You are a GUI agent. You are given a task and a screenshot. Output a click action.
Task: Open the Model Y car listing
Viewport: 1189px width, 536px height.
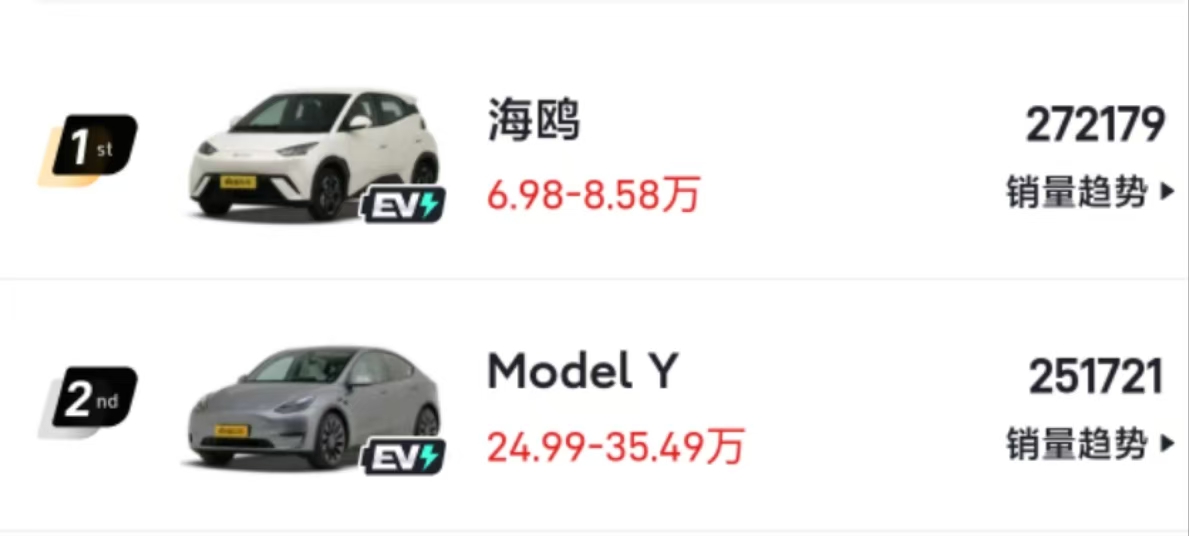tap(582, 374)
